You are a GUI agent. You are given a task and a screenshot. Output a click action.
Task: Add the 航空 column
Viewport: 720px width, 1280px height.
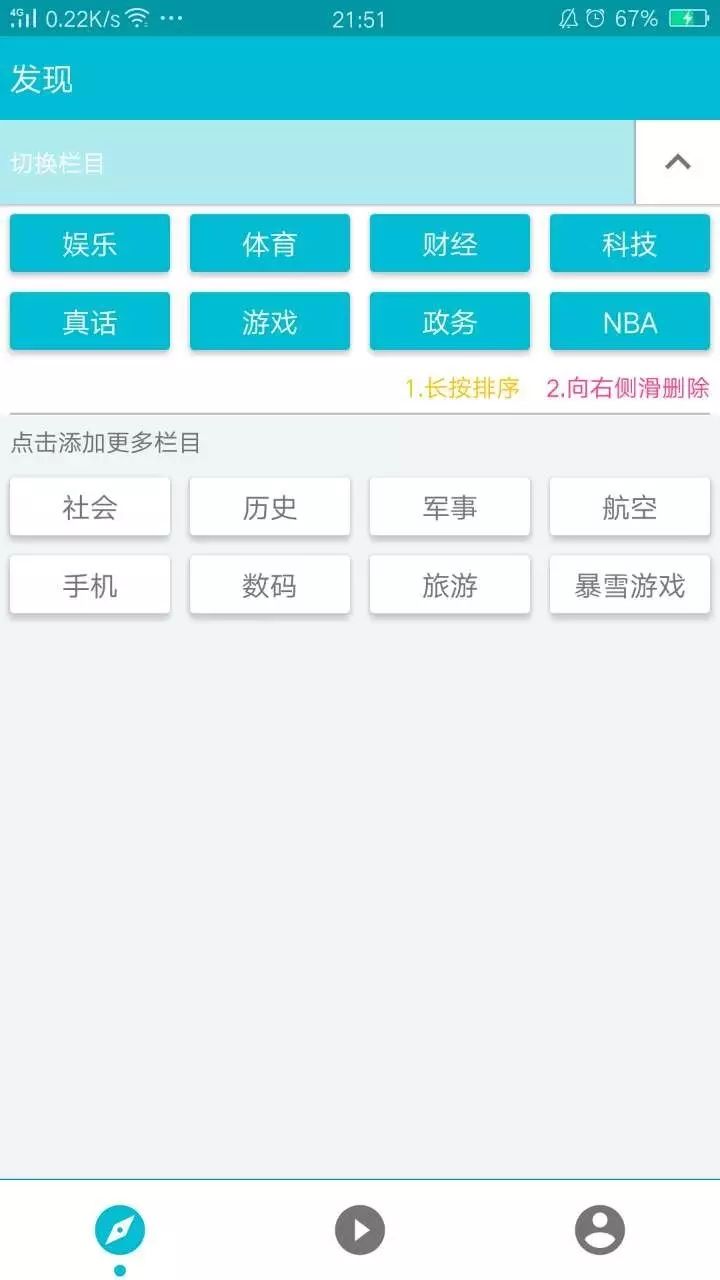(630, 507)
